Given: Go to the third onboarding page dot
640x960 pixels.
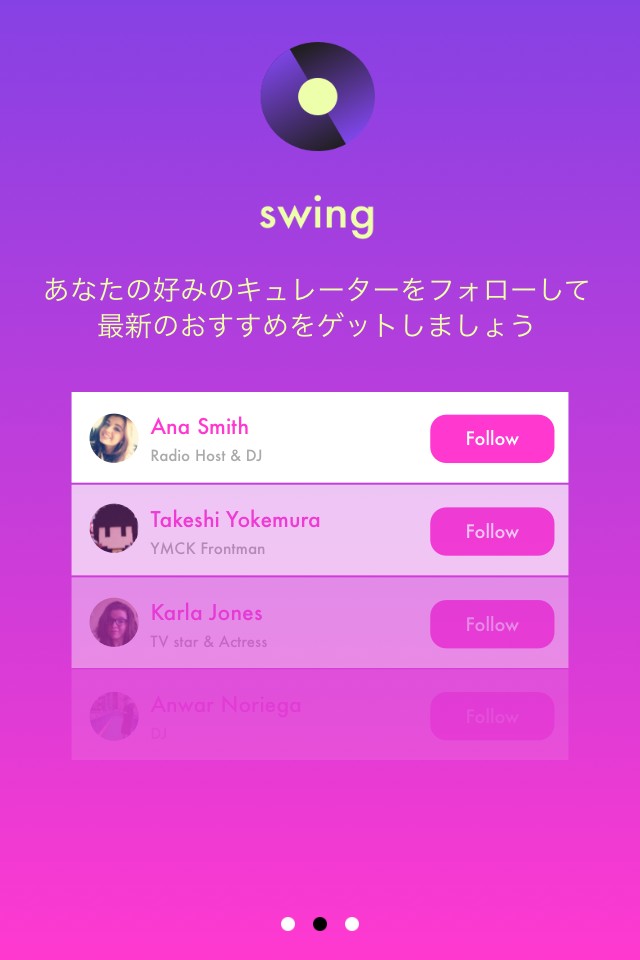Looking at the screenshot, I should [x=352, y=924].
